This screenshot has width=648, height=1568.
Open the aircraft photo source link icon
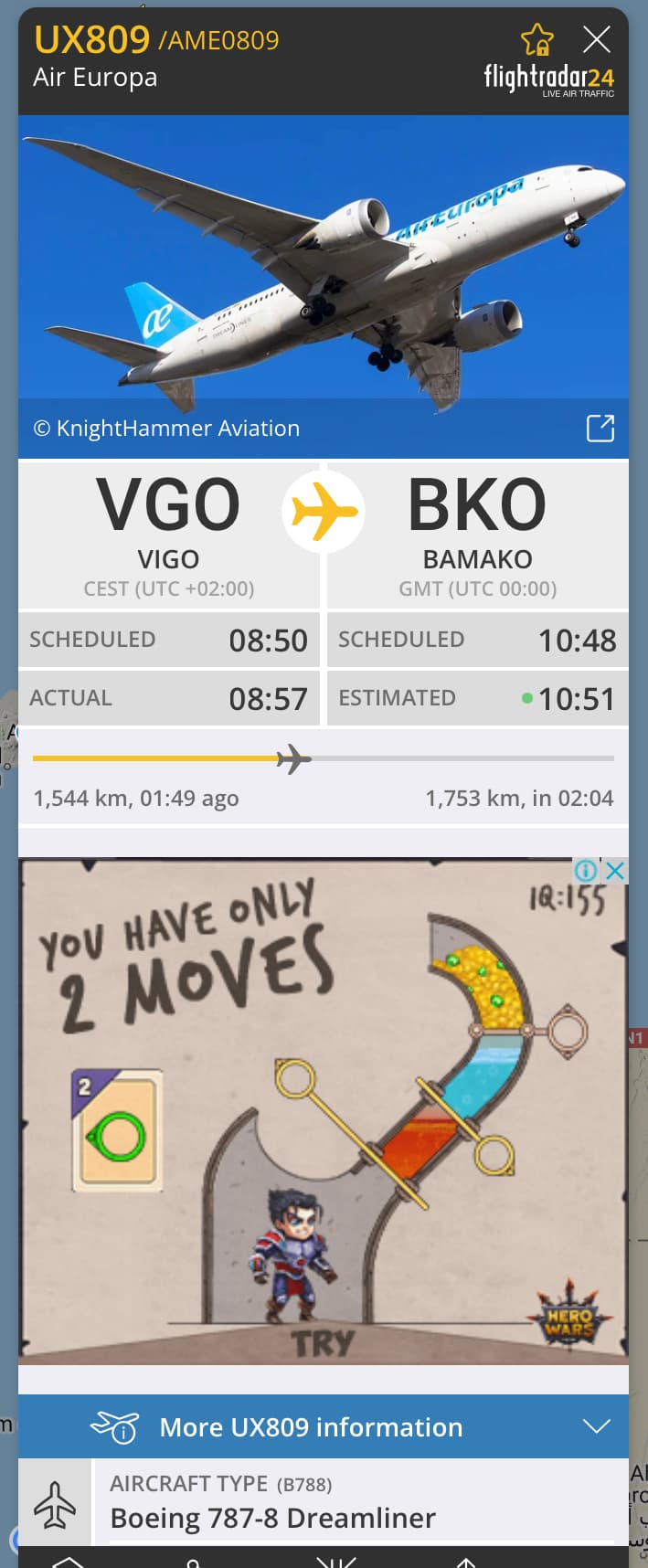pyautogui.click(x=600, y=428)
